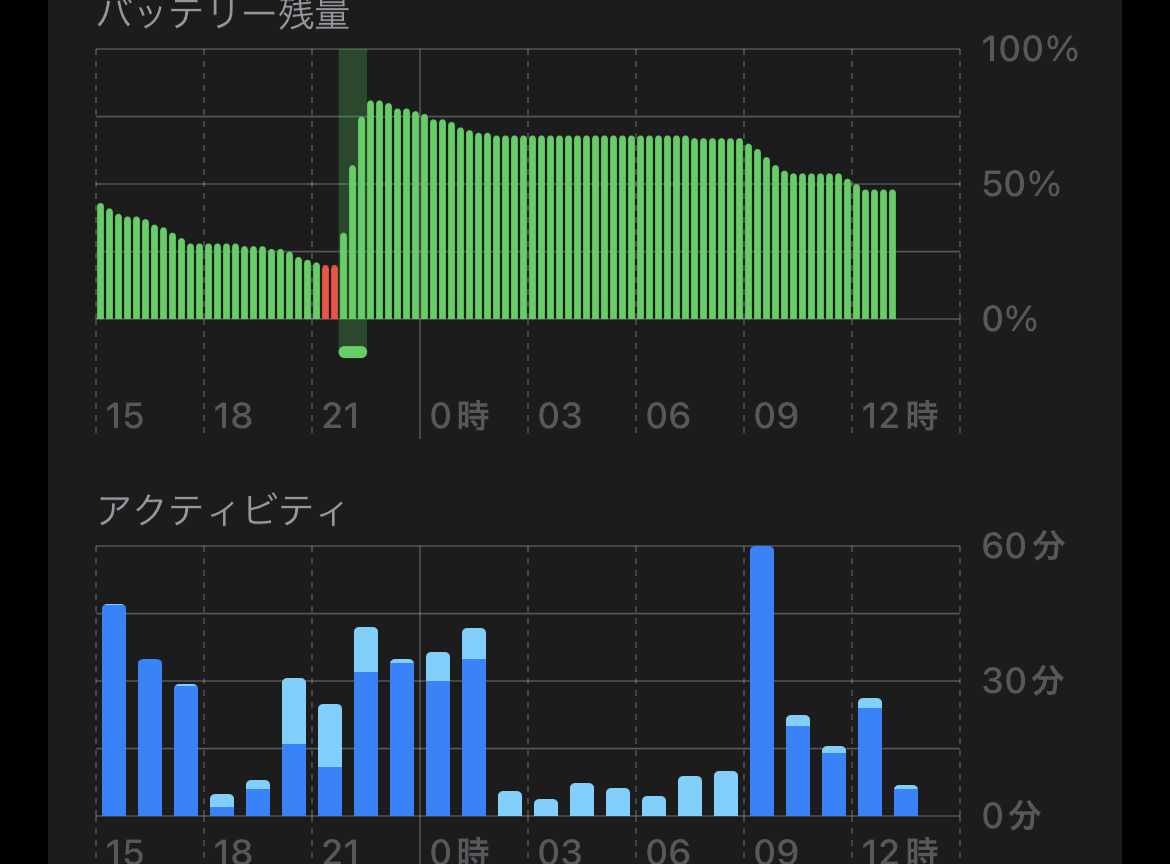The width and height of the screenshot is (1170, 864).
Task: Select the last activity bar after 12時
Action: [905, 802]
